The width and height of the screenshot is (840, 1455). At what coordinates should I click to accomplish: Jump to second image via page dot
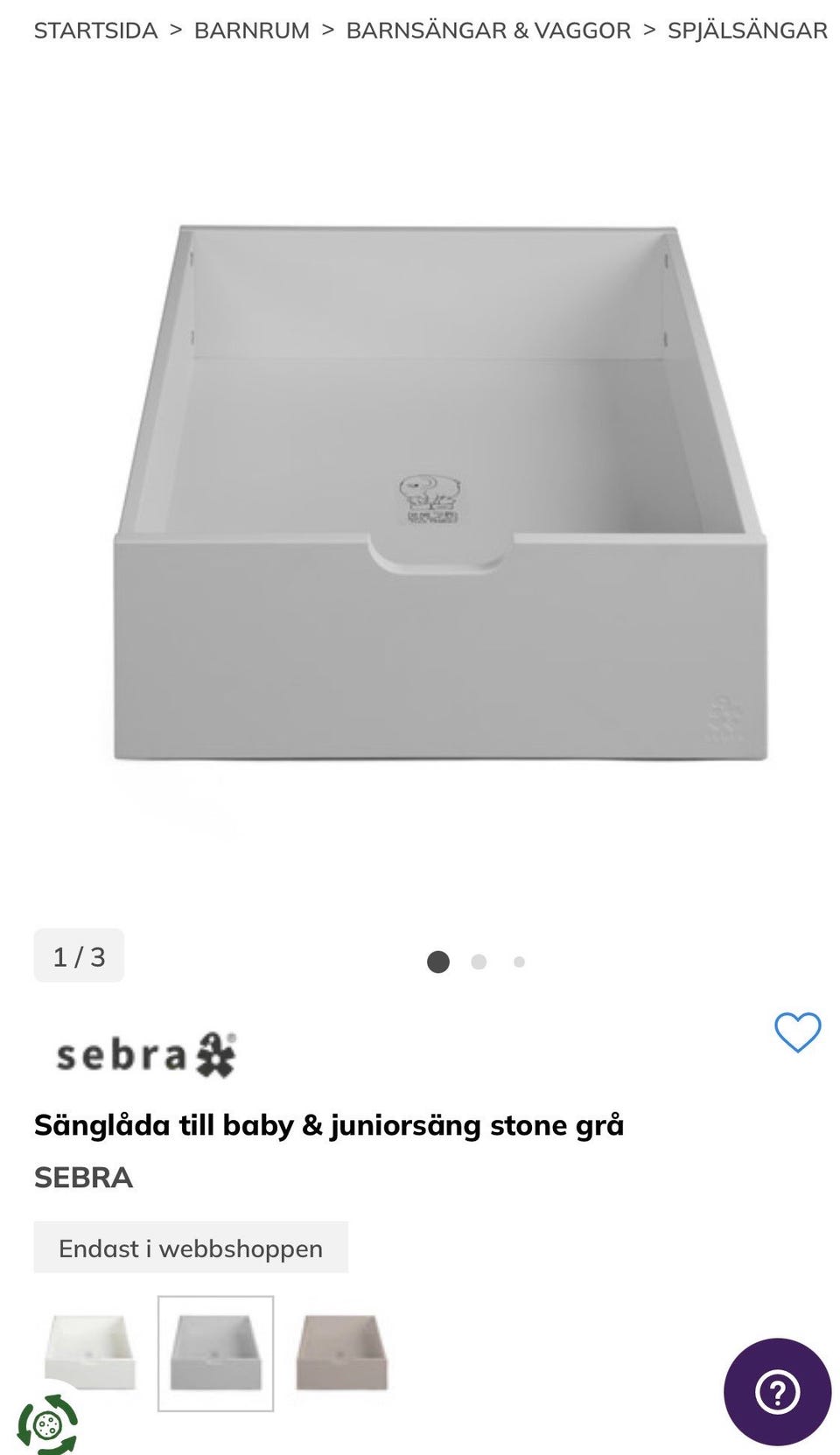479,962
